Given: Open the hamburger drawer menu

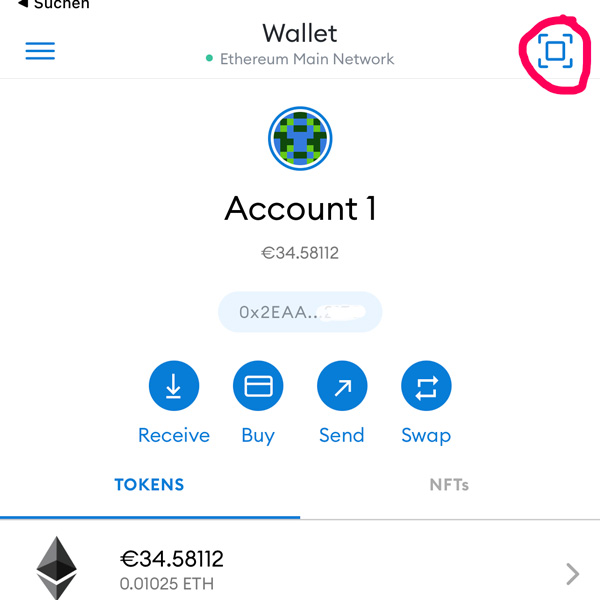Looking at the screenshot, I should [40, 51].
